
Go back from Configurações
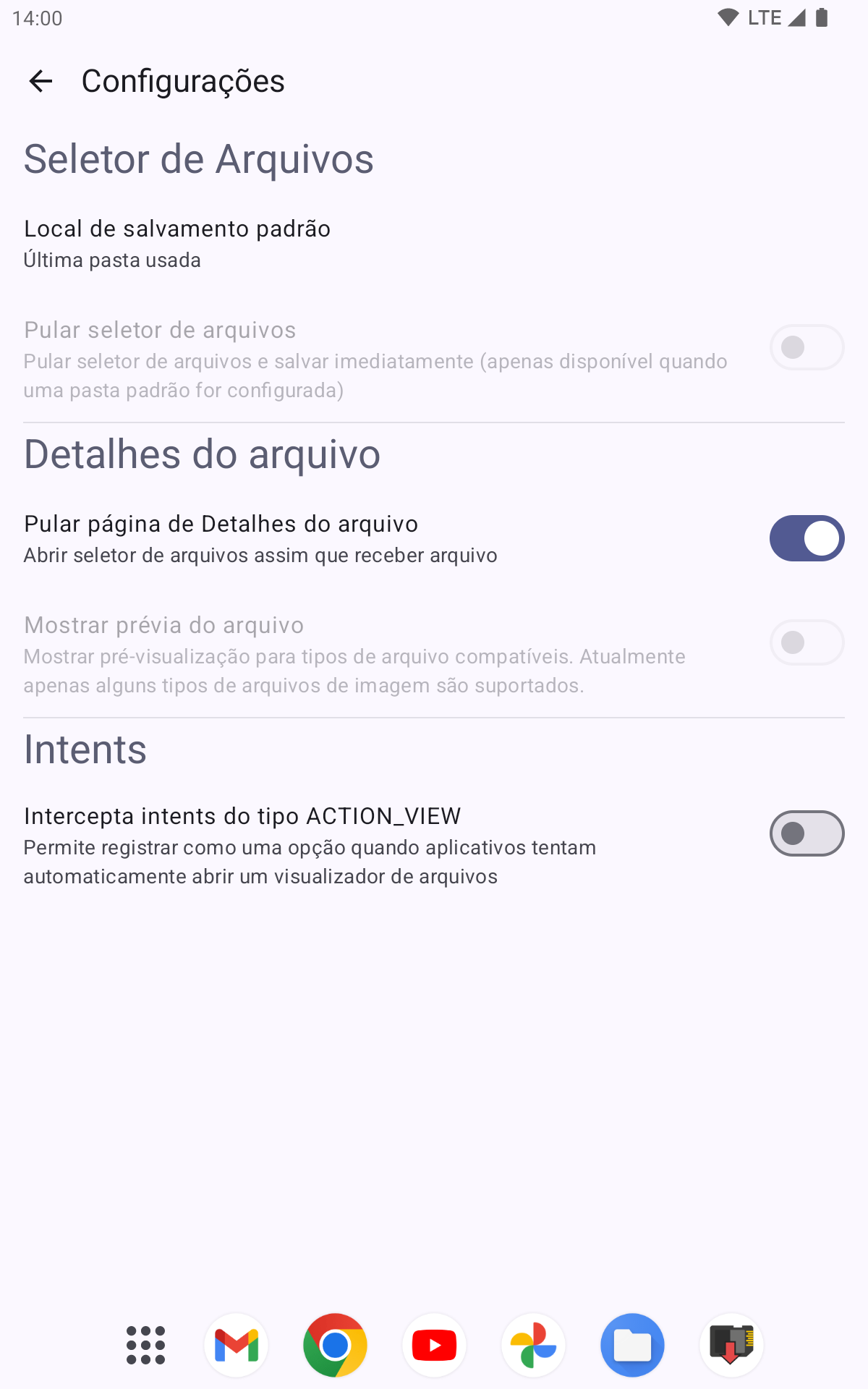pyautogui.click(x=41, y=81)
